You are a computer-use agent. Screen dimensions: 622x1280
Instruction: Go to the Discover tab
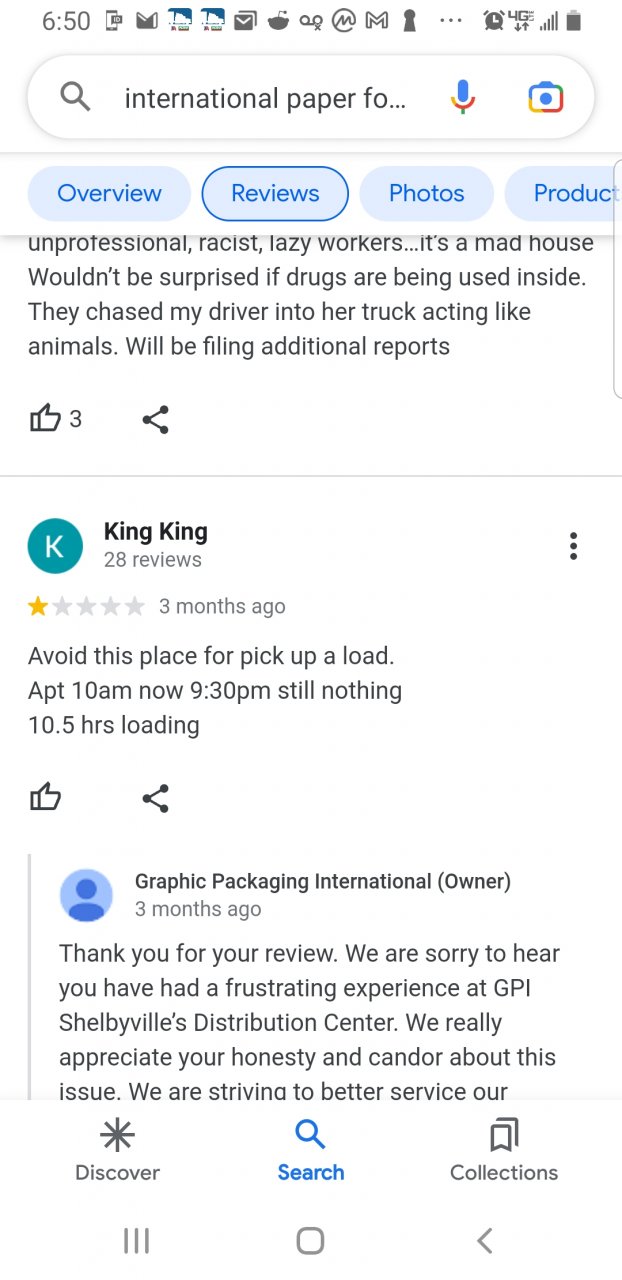tap(117, 1151)
